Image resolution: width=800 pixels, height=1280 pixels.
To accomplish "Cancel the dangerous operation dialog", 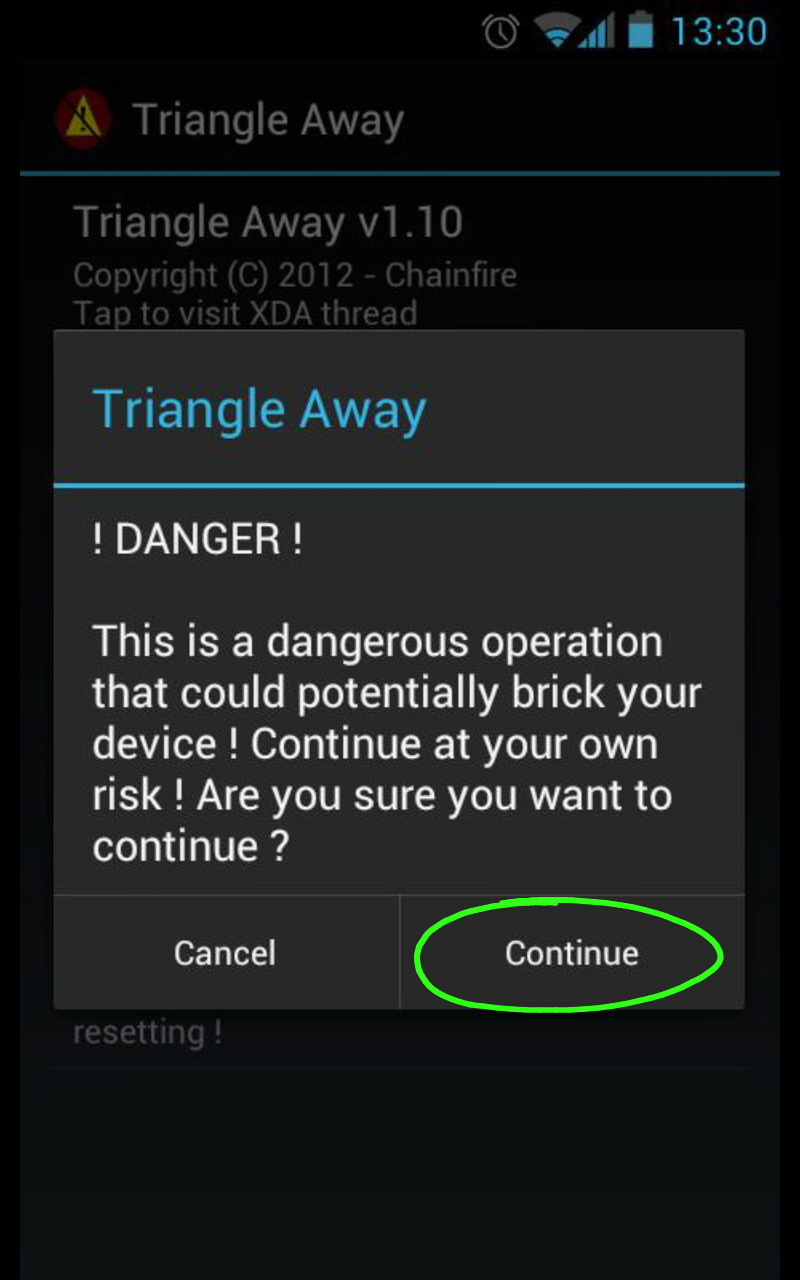I will 226,952.
